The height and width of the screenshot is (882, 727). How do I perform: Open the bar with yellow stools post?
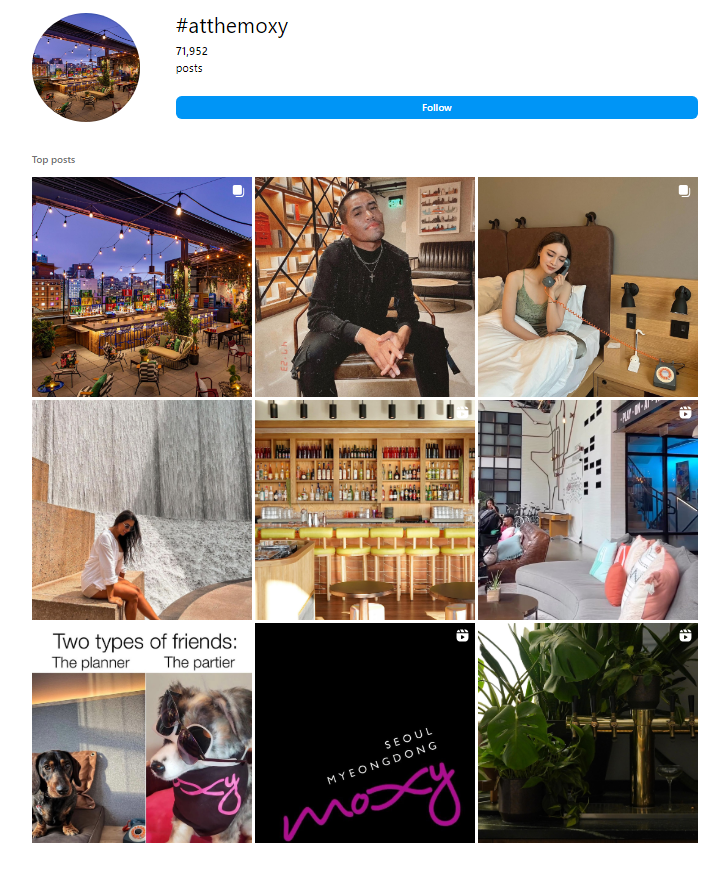pyautogui.click(x=365, y=510)
